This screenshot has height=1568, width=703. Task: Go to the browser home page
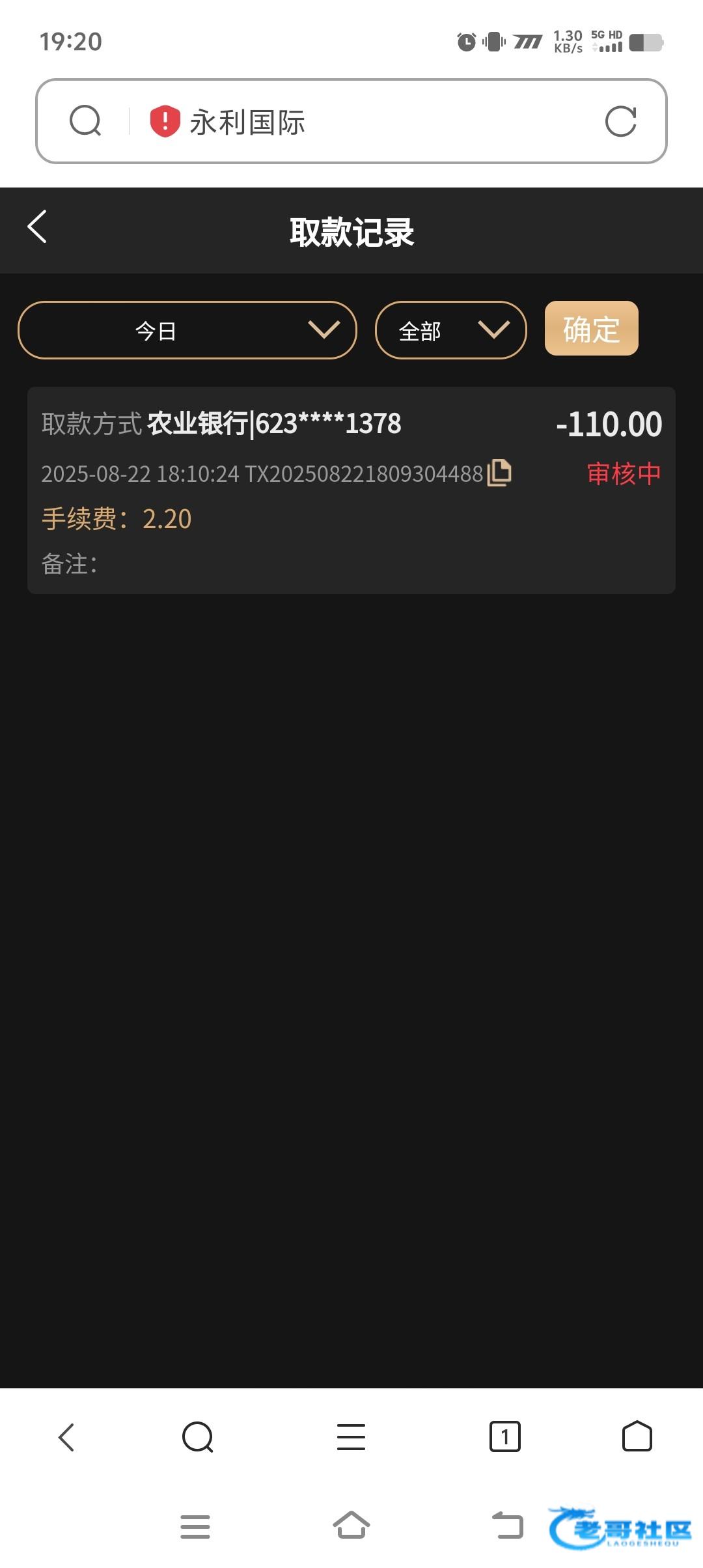tap(637, 1436)
